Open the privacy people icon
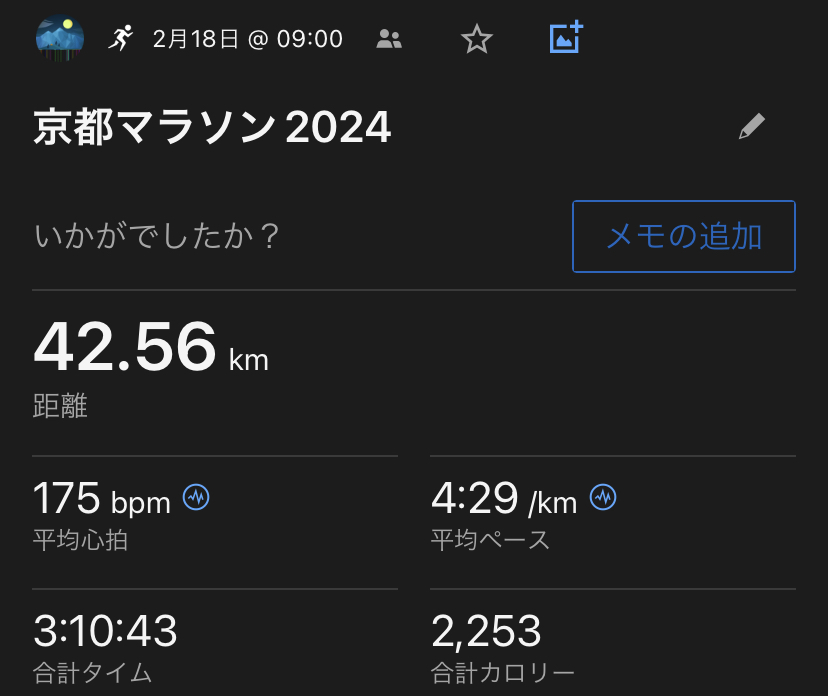828x696 pixels. coord(389,40)
